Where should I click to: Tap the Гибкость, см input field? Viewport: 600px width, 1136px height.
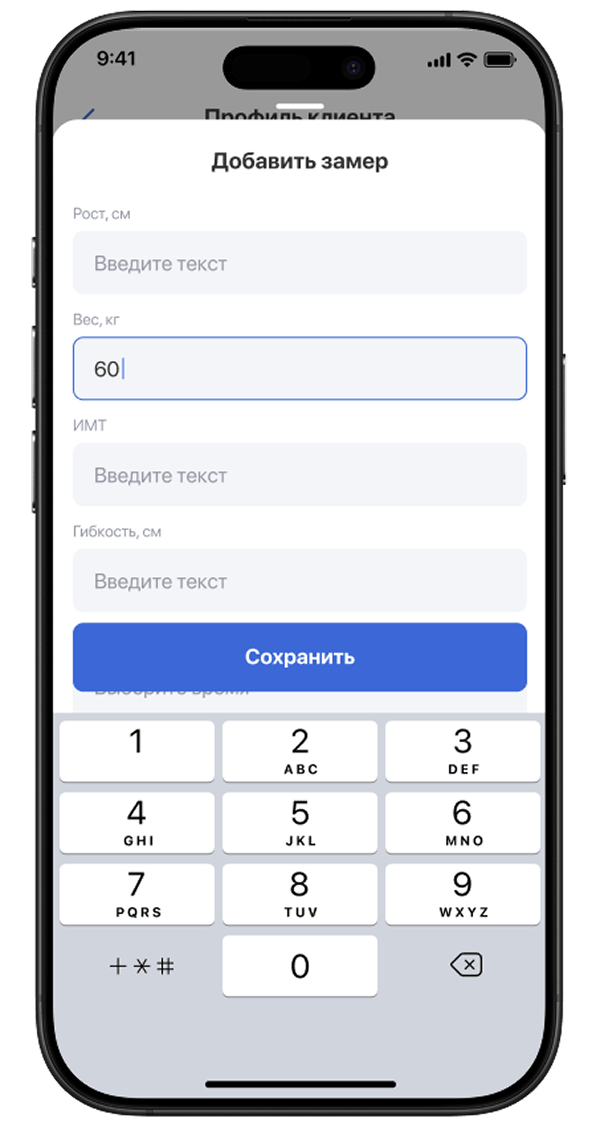coord(299,580)
